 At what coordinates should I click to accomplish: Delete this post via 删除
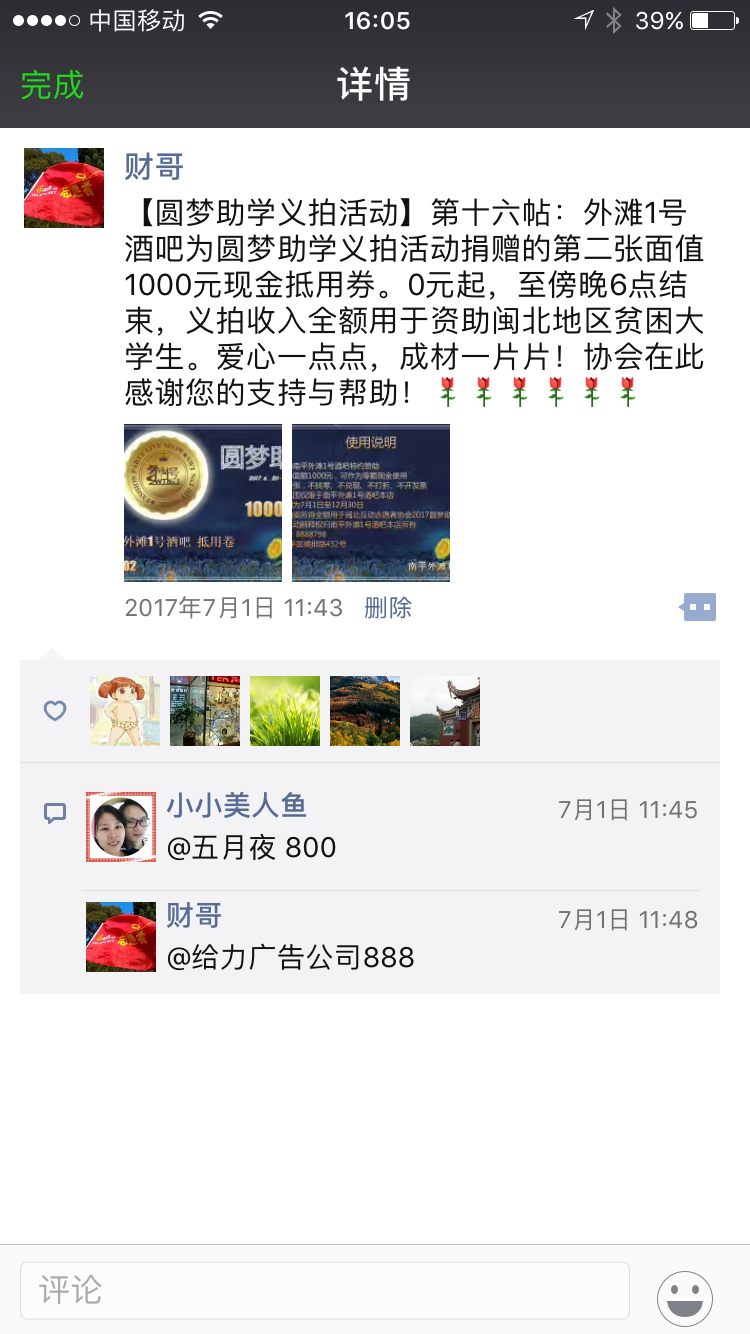pos(388,608)
